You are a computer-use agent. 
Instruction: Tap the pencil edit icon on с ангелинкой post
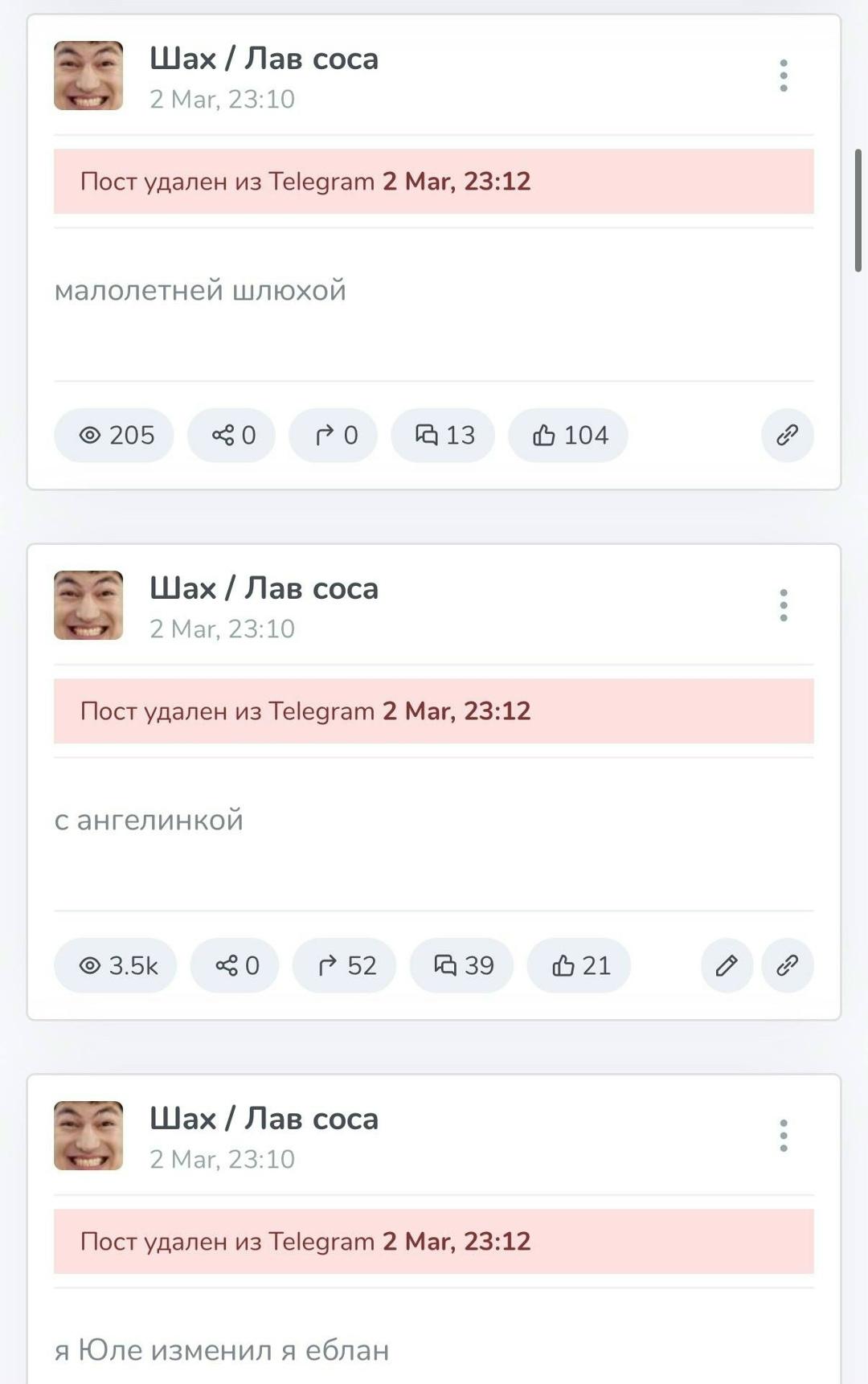point(727,964)
